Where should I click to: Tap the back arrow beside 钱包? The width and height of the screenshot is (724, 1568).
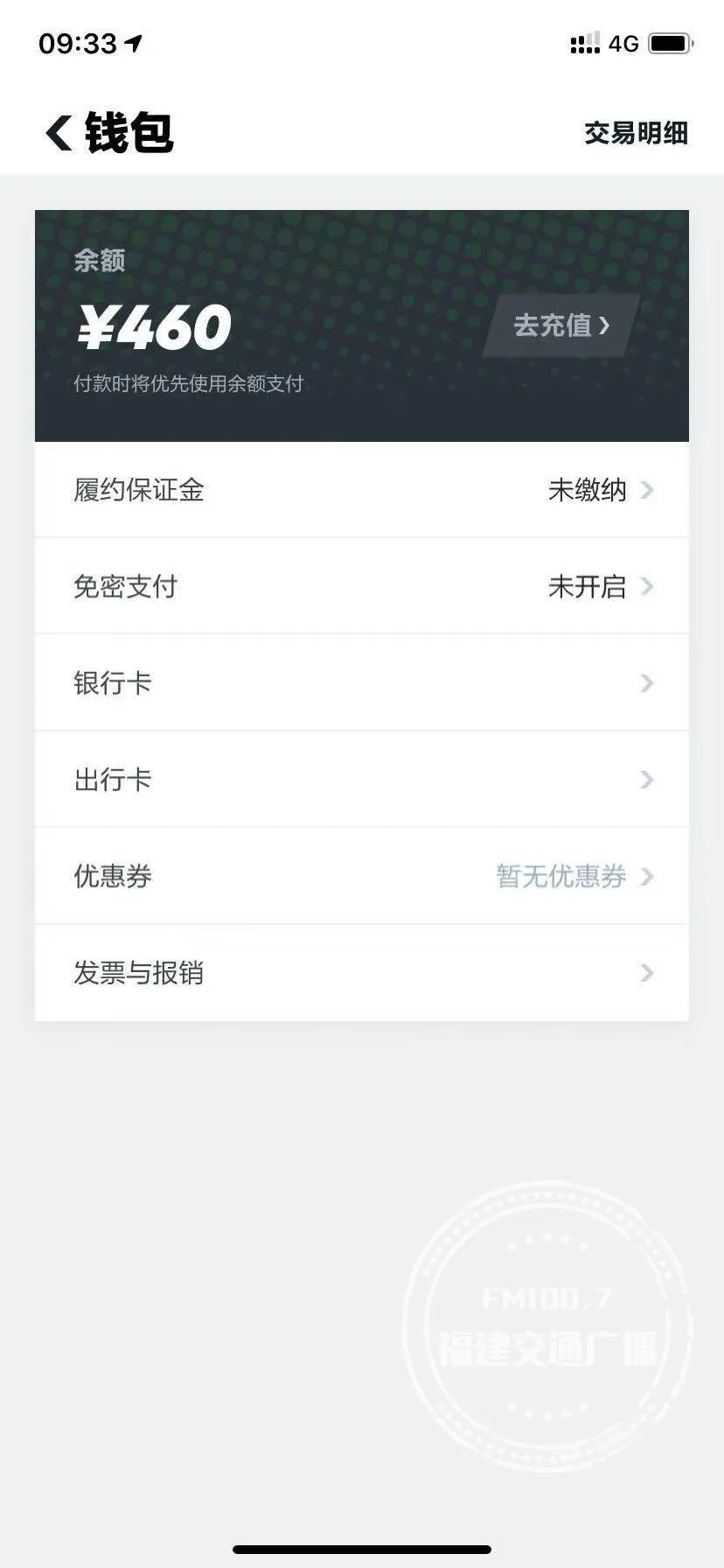(x=59, y=133)
